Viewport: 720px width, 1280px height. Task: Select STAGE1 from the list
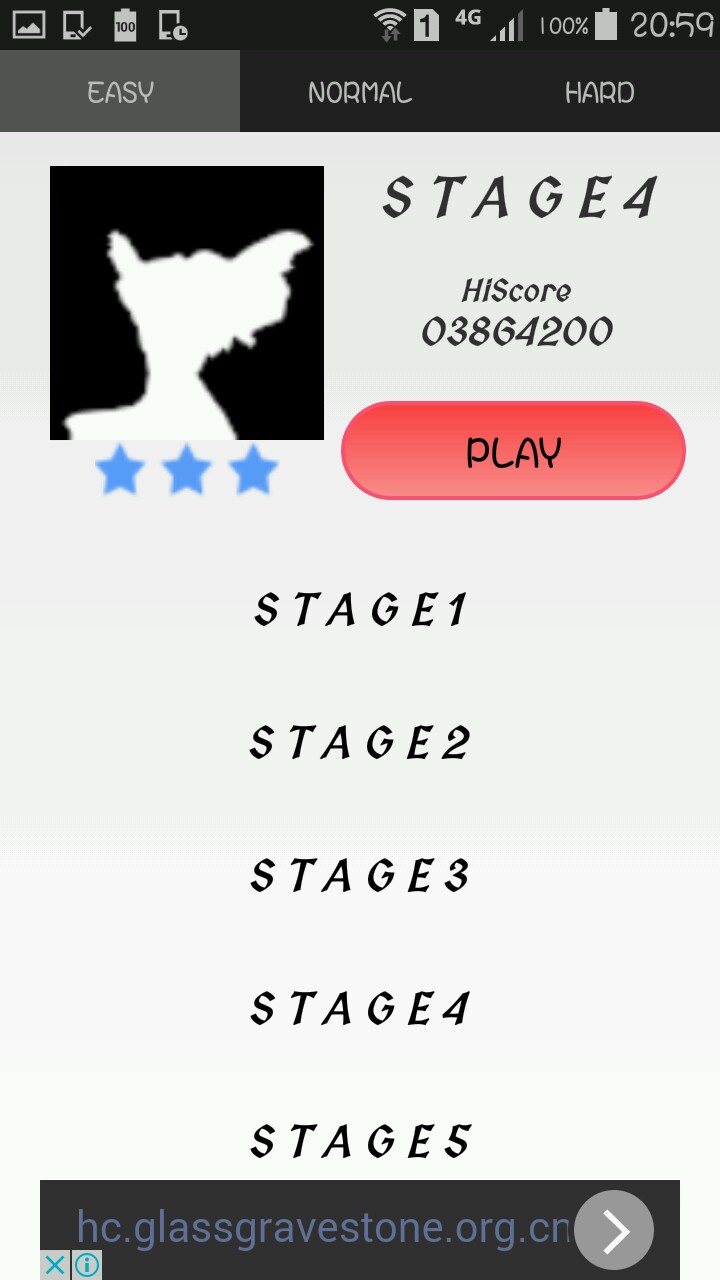click(360, 609)
